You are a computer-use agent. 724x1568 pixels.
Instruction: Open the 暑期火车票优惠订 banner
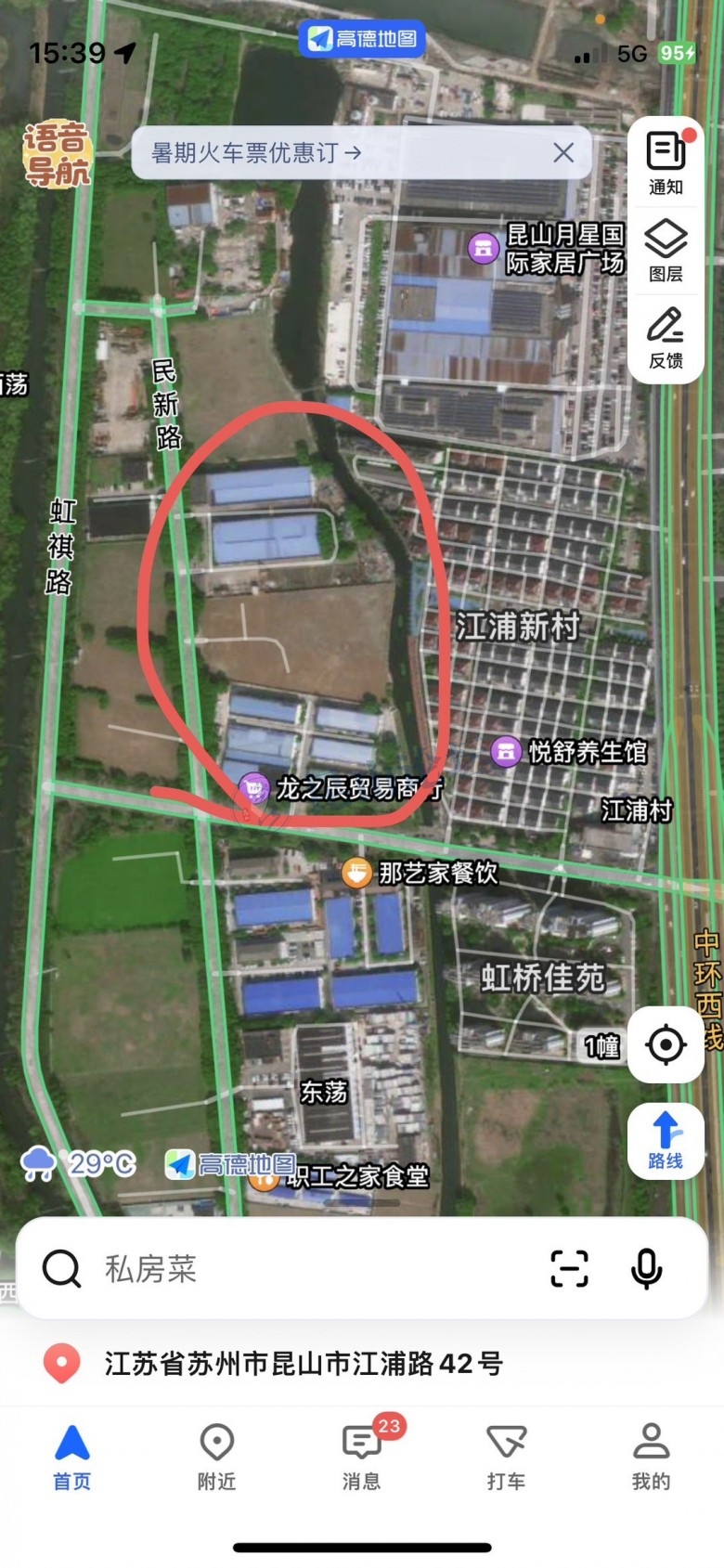(x=256, y=153)
